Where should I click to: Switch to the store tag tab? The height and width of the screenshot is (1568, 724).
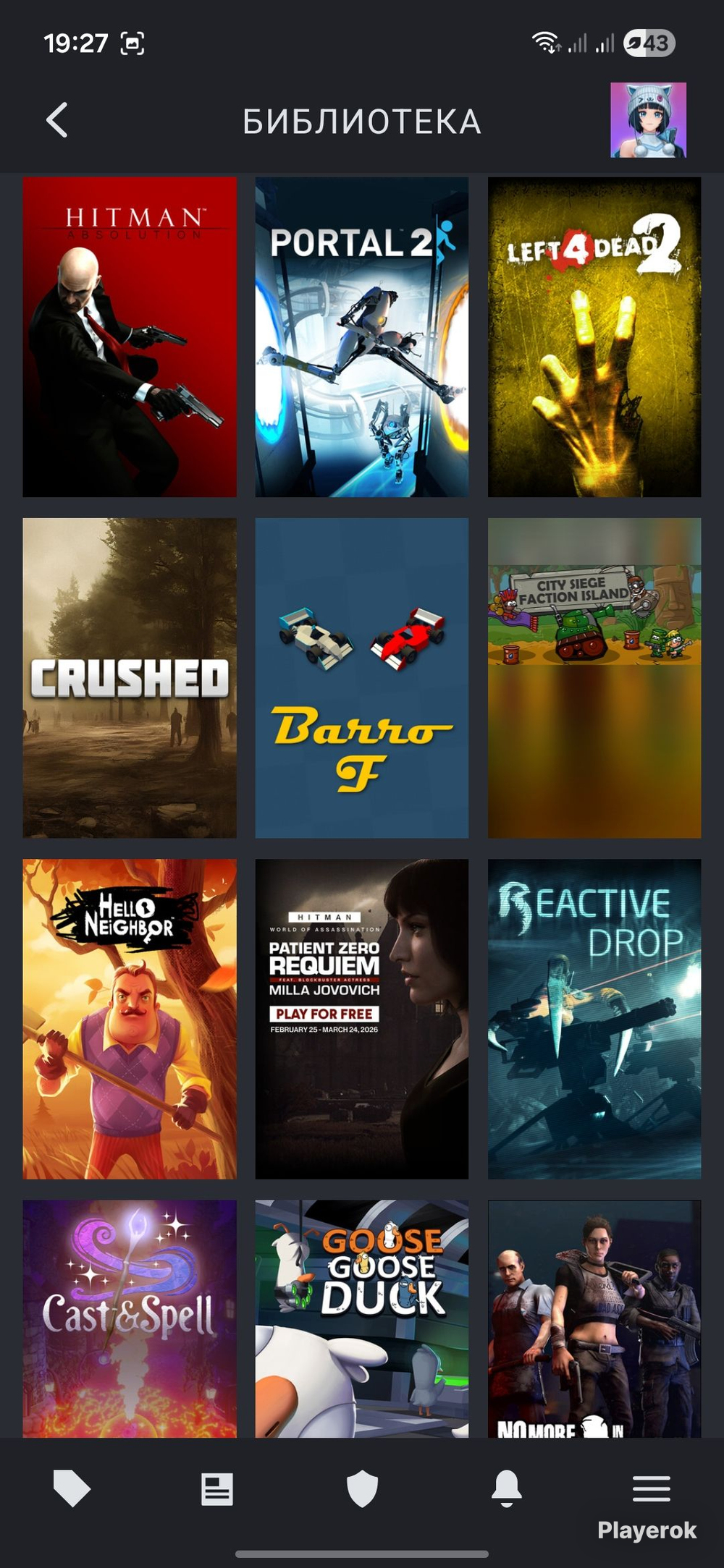tap(72, 1488)
